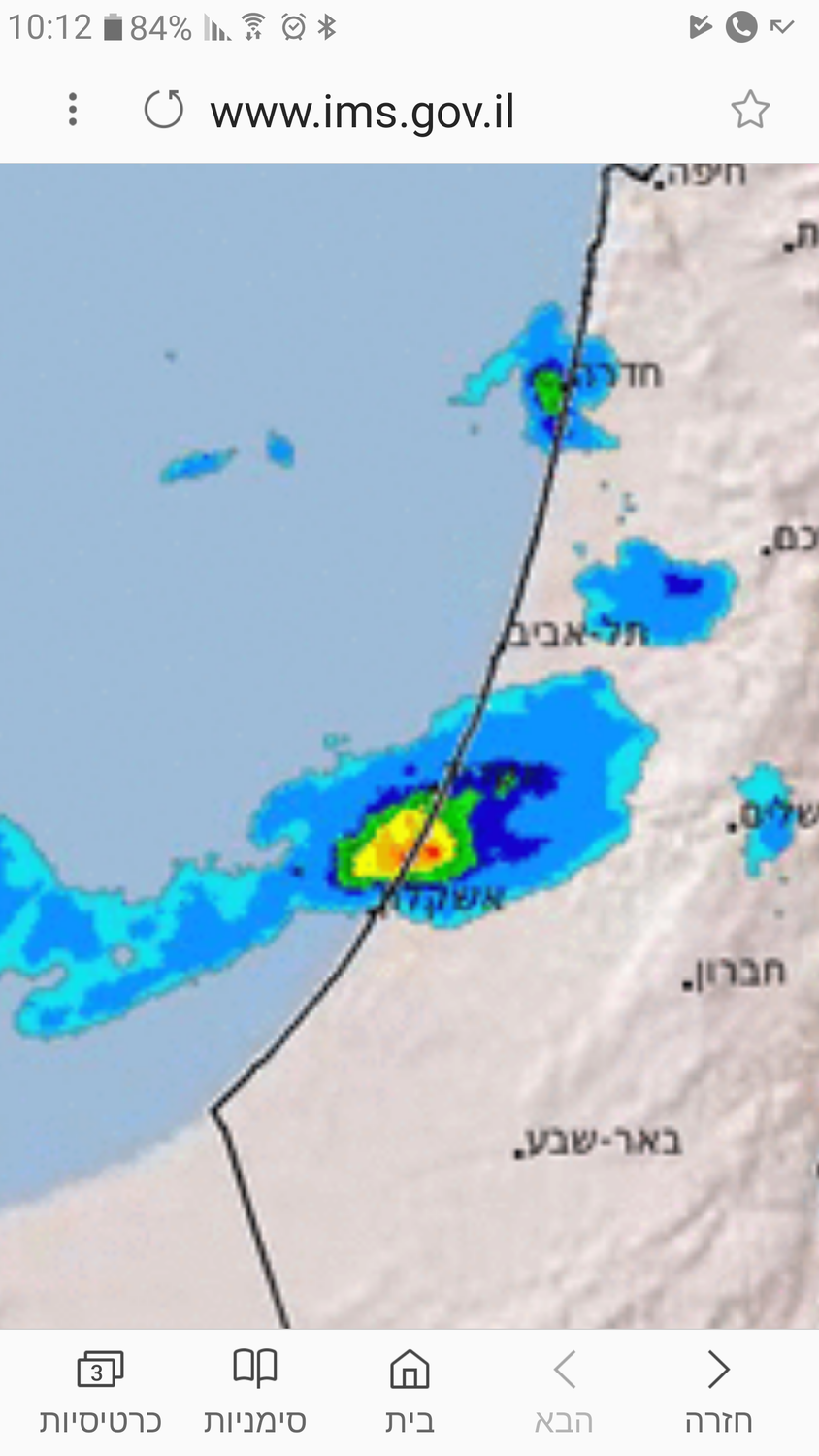Go back (חזרה) to previous page
This screenshot has height=1456, width=819.
click(x=718, y=1390)
